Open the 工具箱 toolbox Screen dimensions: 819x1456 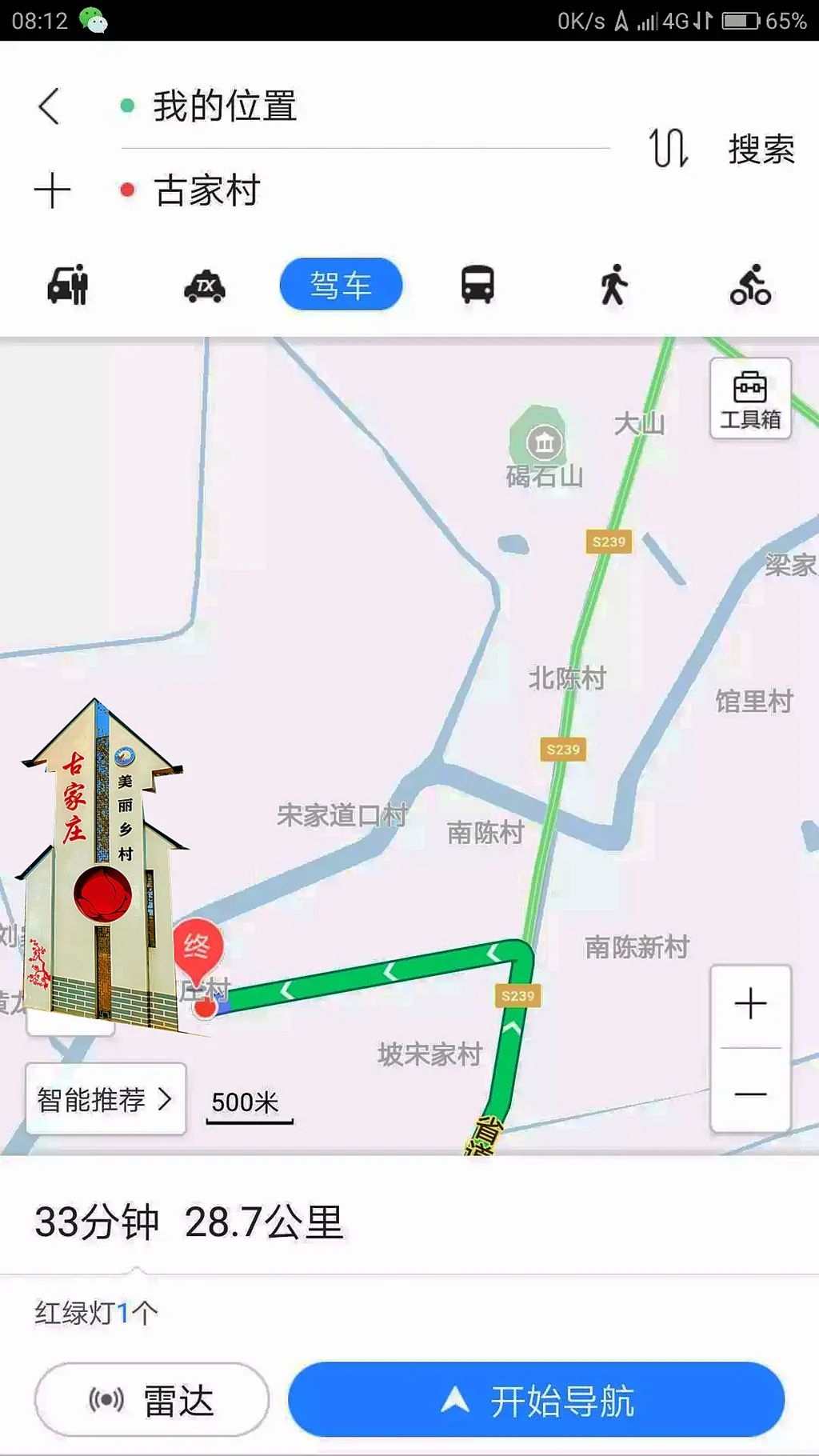click(750, 398)
